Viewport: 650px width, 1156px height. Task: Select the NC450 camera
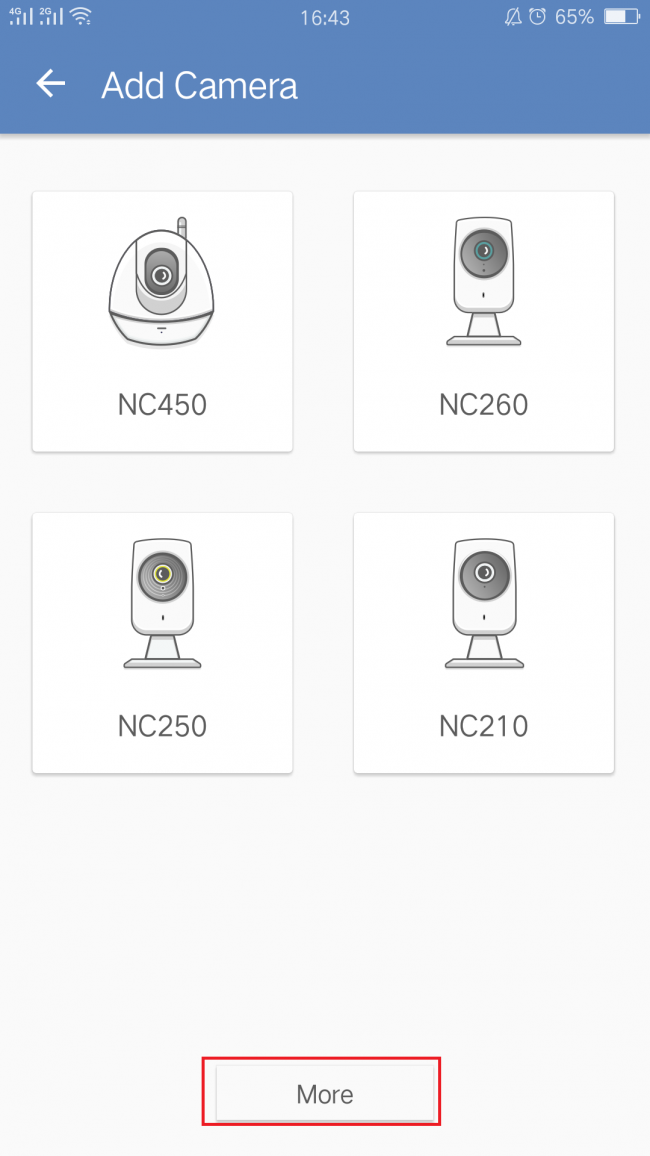coord(162,322)
